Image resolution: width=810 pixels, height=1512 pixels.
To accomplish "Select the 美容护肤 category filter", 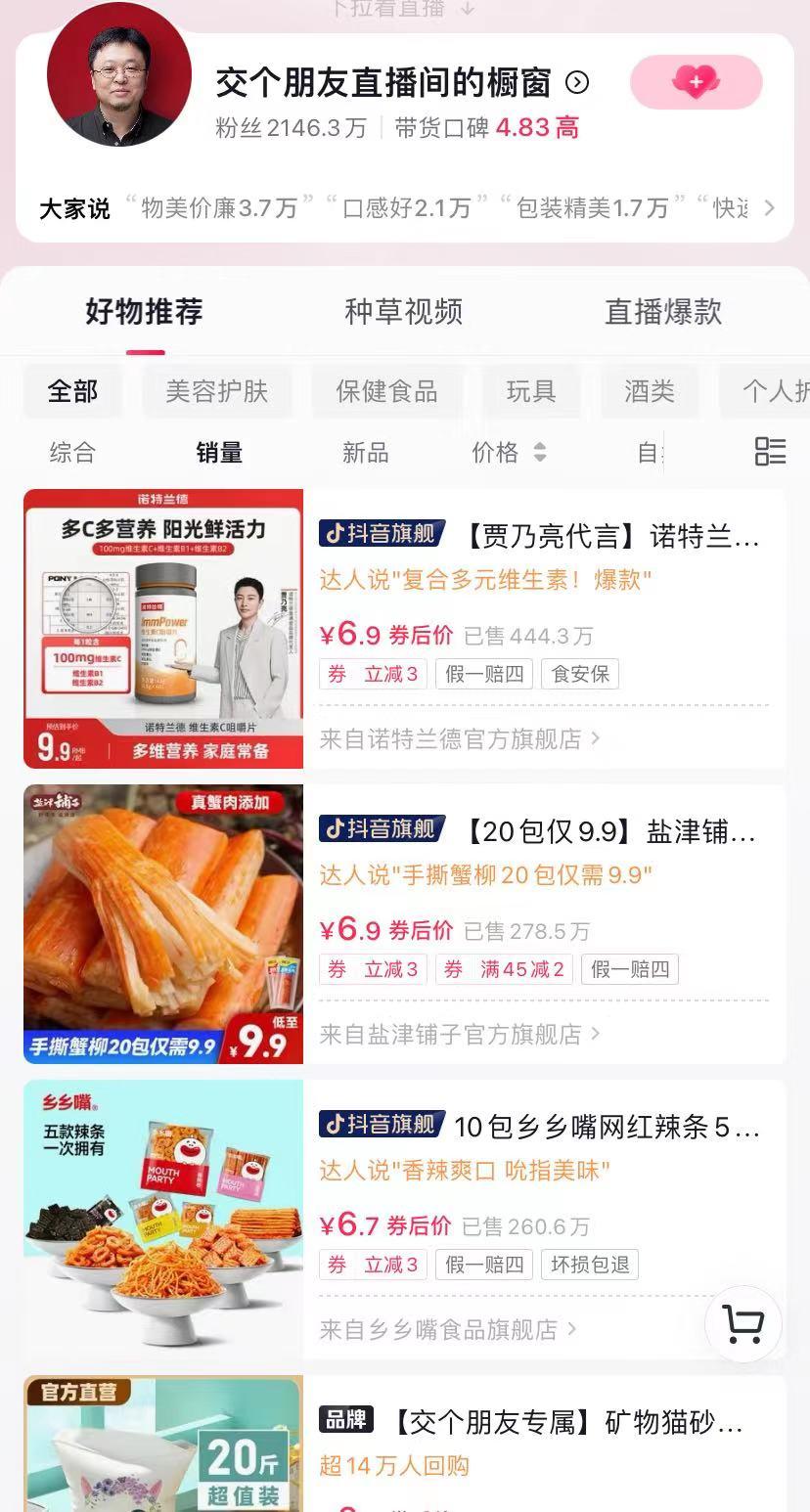I will [217, 391].
